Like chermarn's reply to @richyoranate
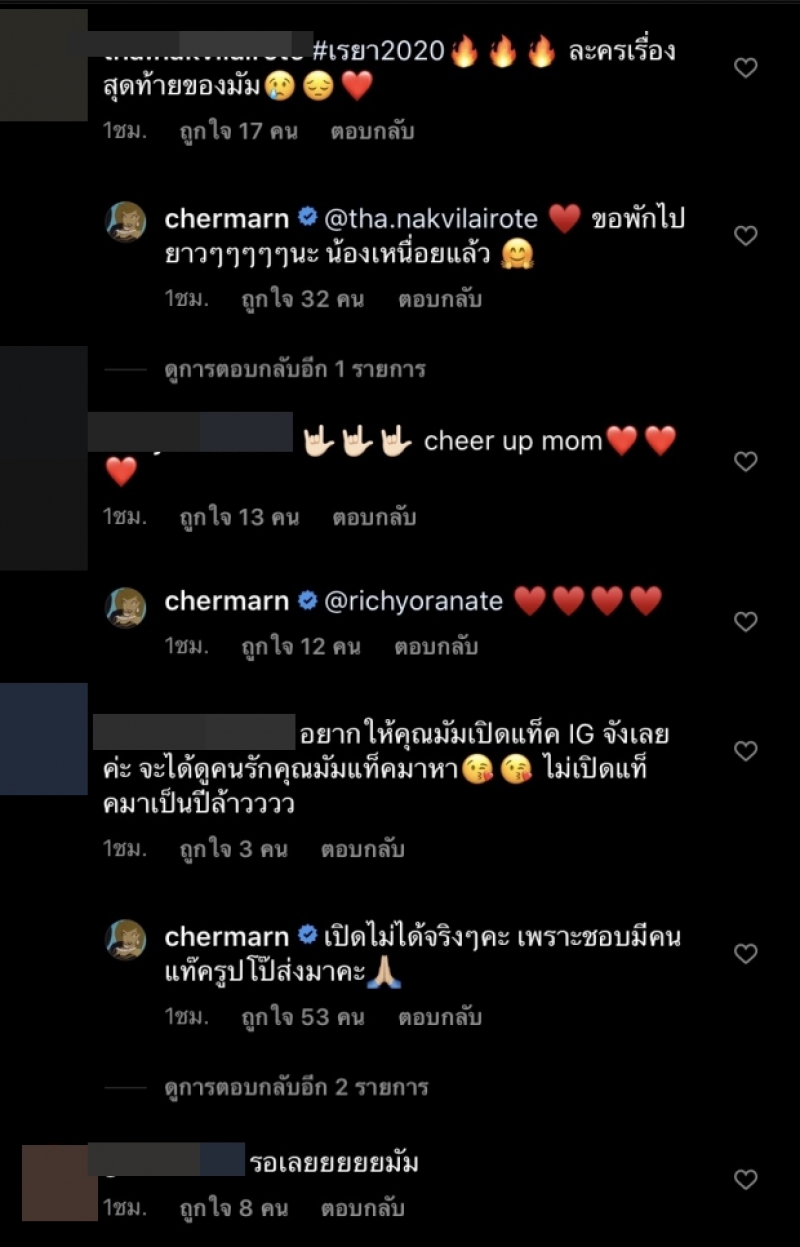Screen dimensions: 800x1247 745,622
